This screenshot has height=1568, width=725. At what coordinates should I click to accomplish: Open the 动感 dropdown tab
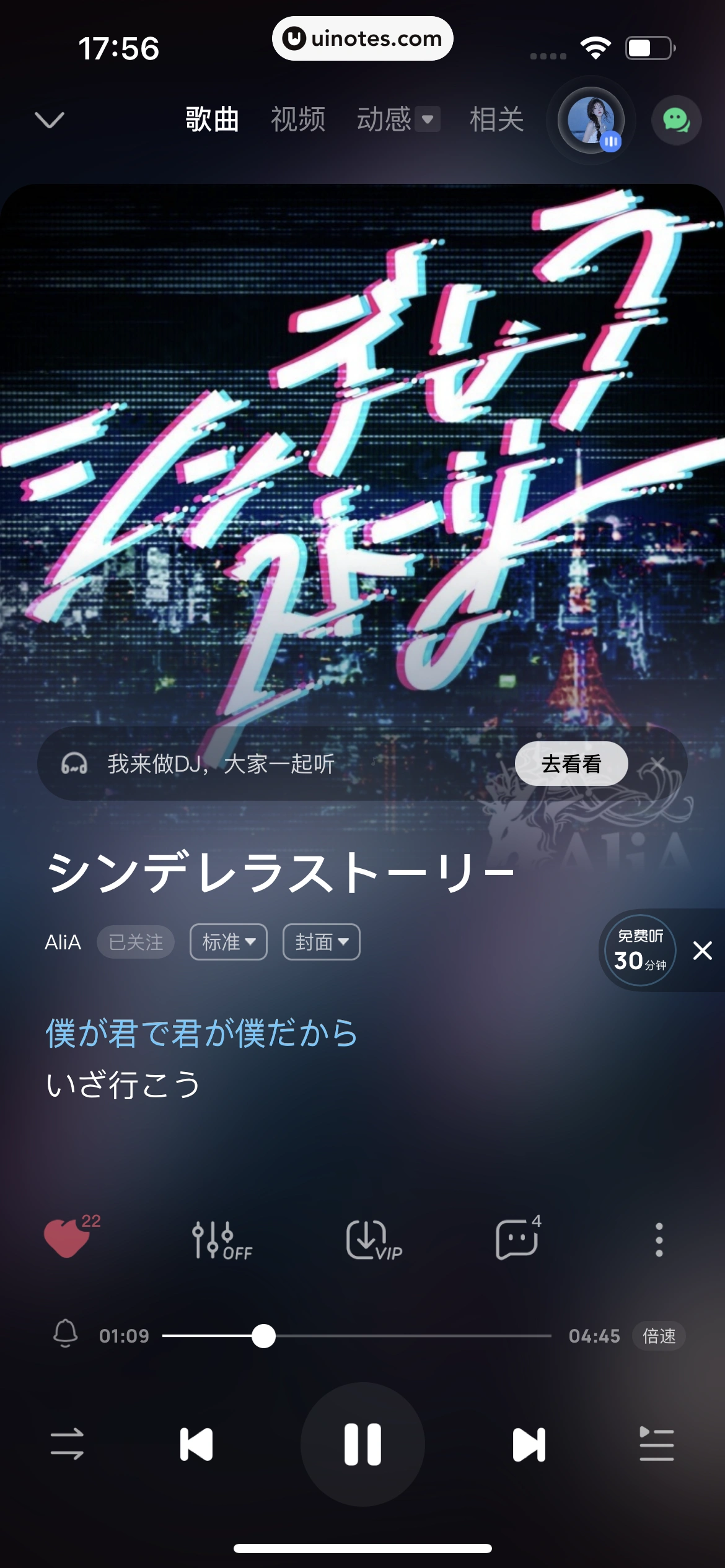[398, 119]
